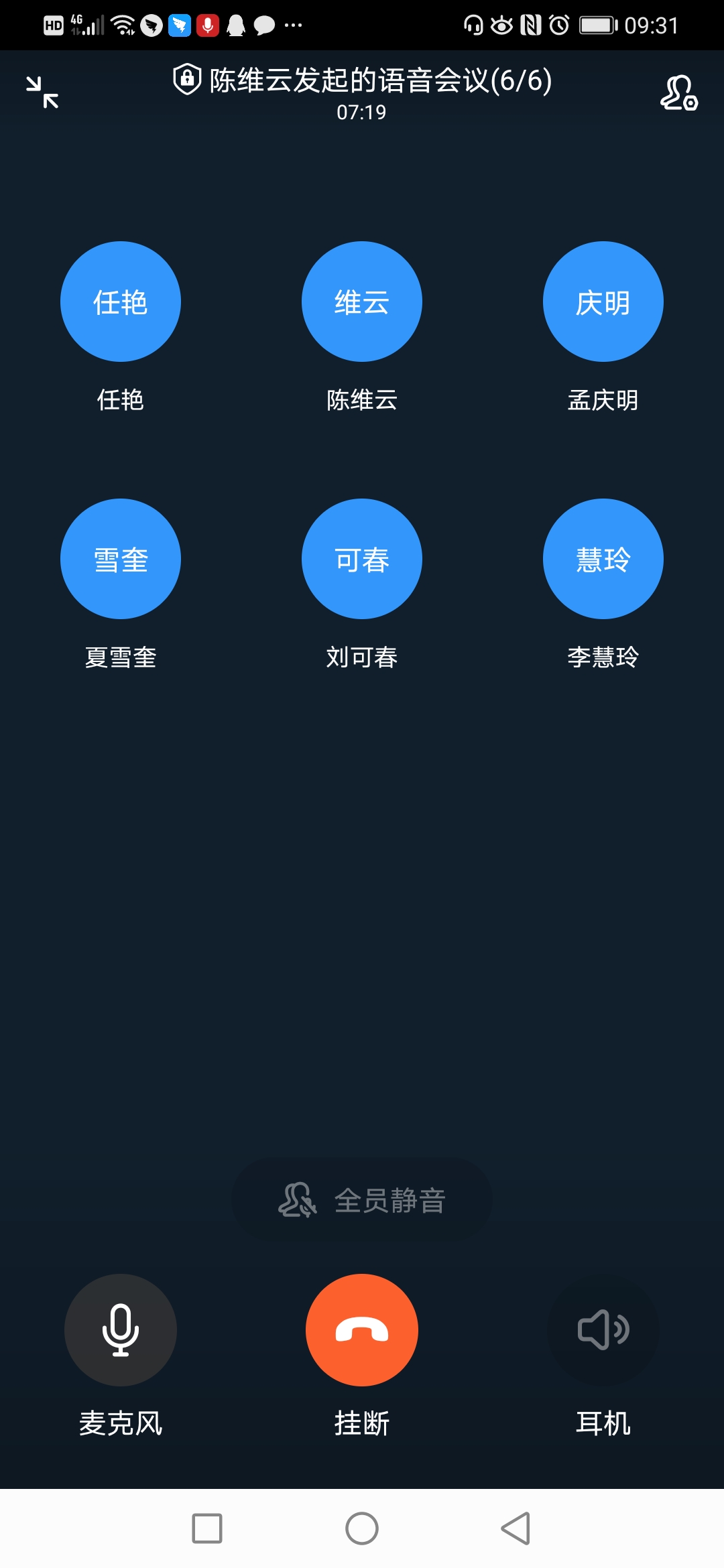Open 陈维云's avatar circle
The image size is (724, 1568).
pyautogui.click(x=361, y=302)
